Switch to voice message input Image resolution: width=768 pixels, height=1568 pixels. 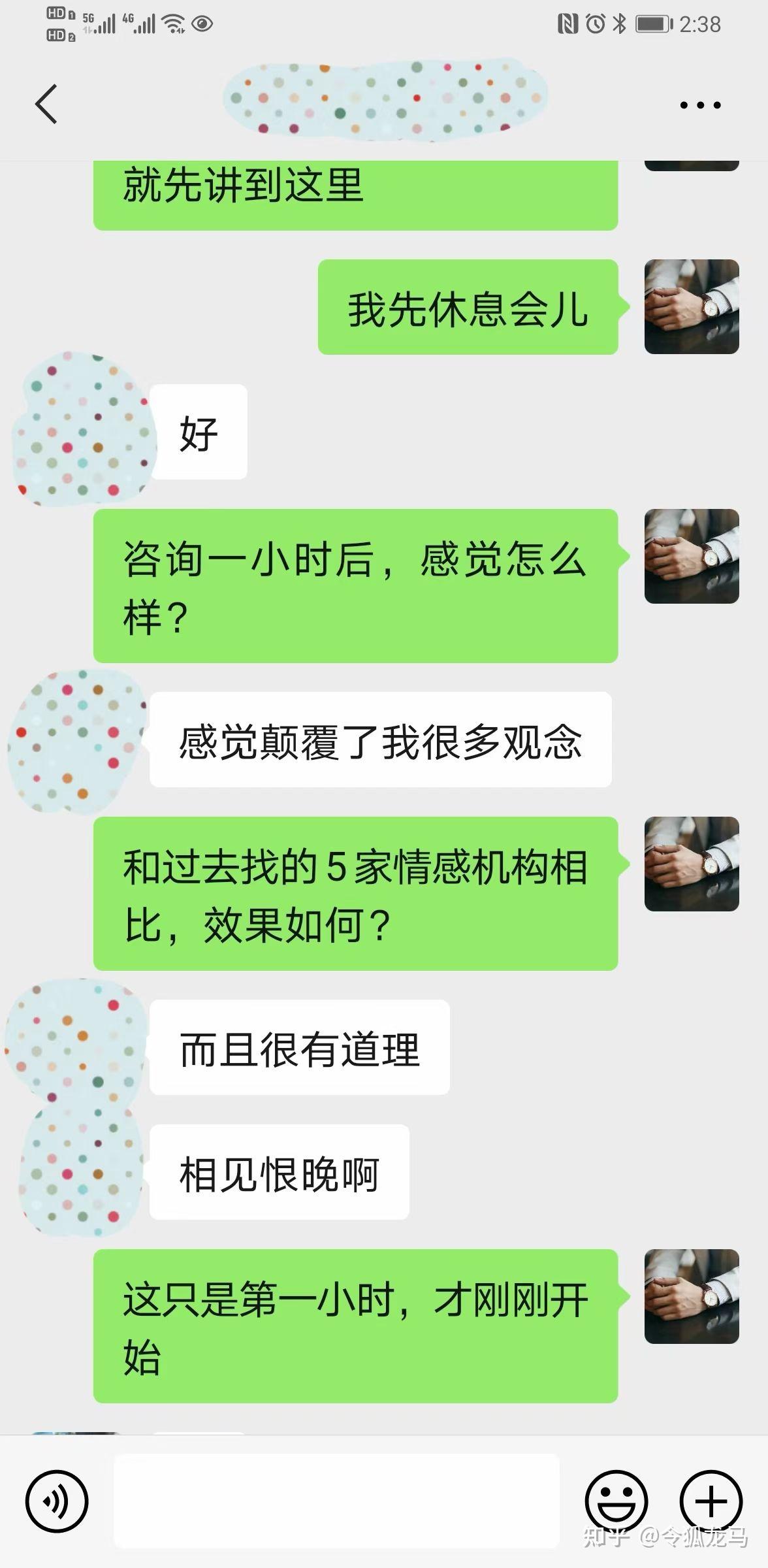[x=57, y=1501]
